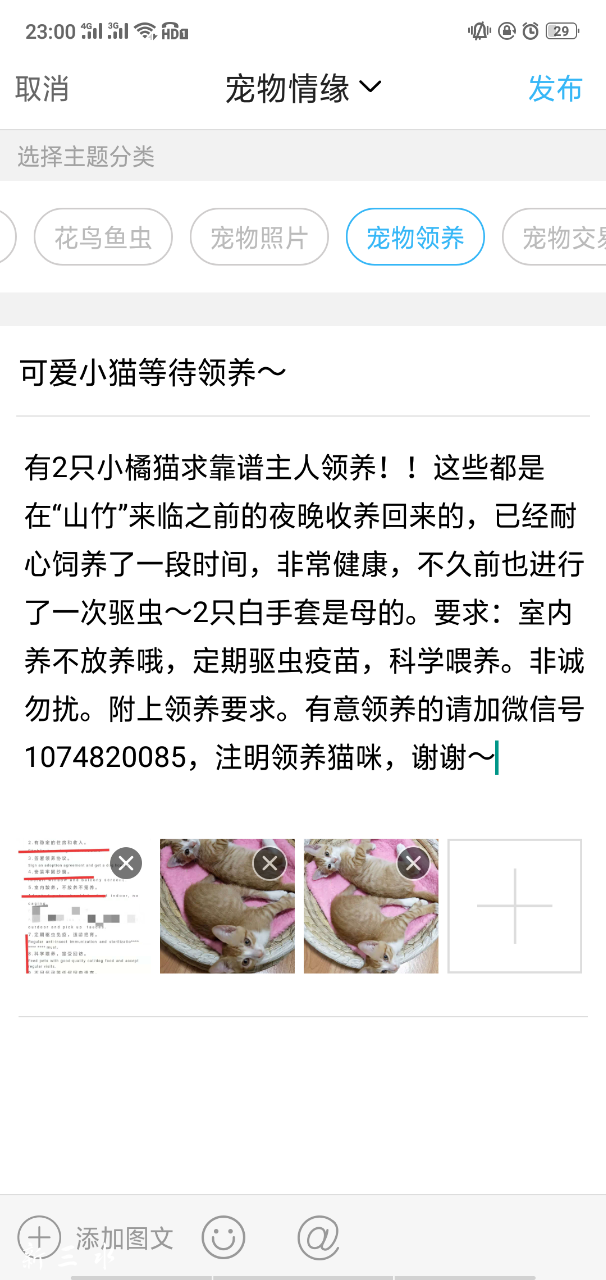Tap 取消 to cancel the post
Image resolution: width=606 pixels, height=1280 pixels.
(42, 88)
